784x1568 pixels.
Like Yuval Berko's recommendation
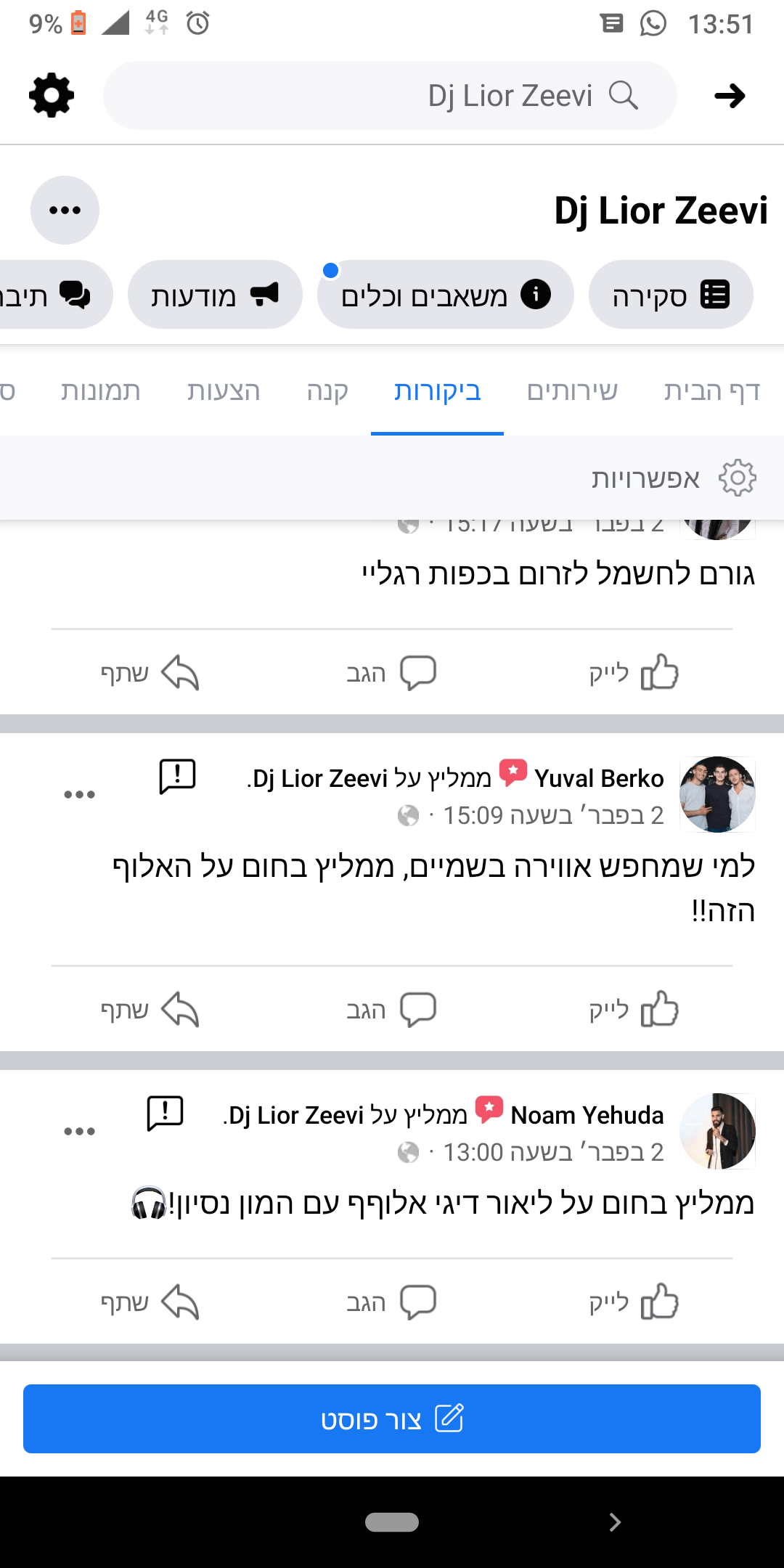633,1009
